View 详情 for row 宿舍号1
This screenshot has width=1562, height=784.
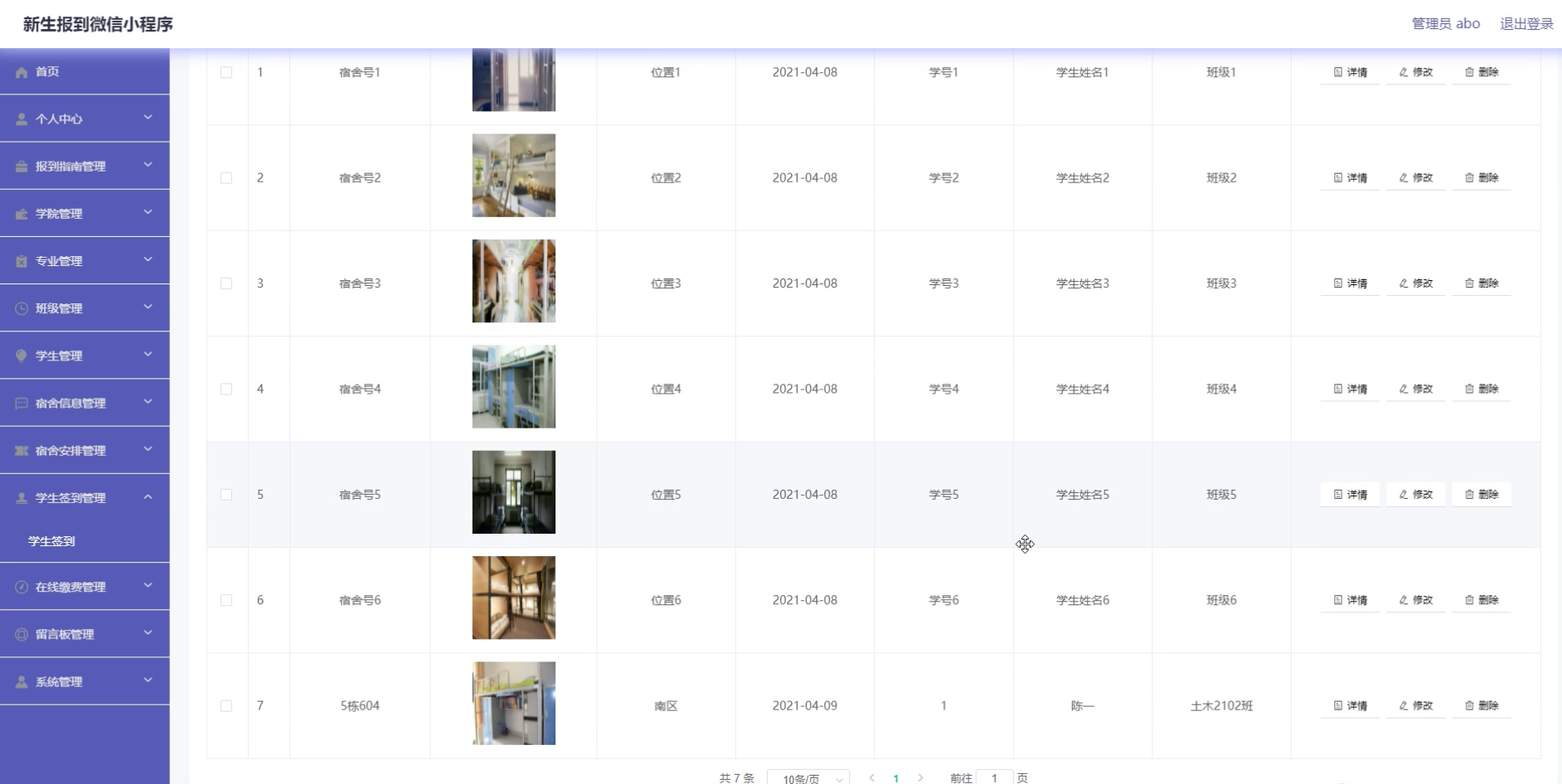[1350, 72]
